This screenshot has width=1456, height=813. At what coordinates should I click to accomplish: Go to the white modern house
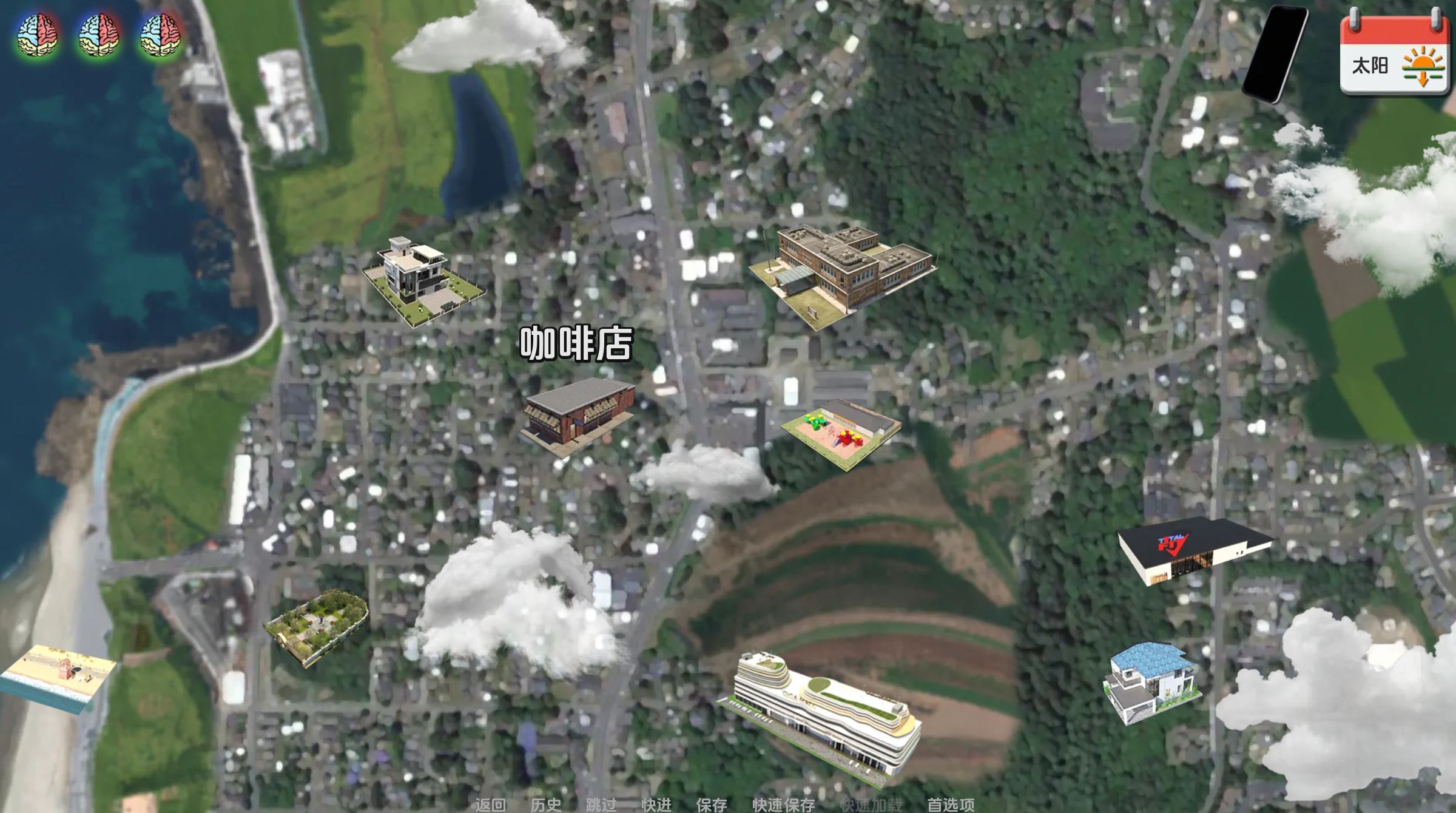coord(422,280)
